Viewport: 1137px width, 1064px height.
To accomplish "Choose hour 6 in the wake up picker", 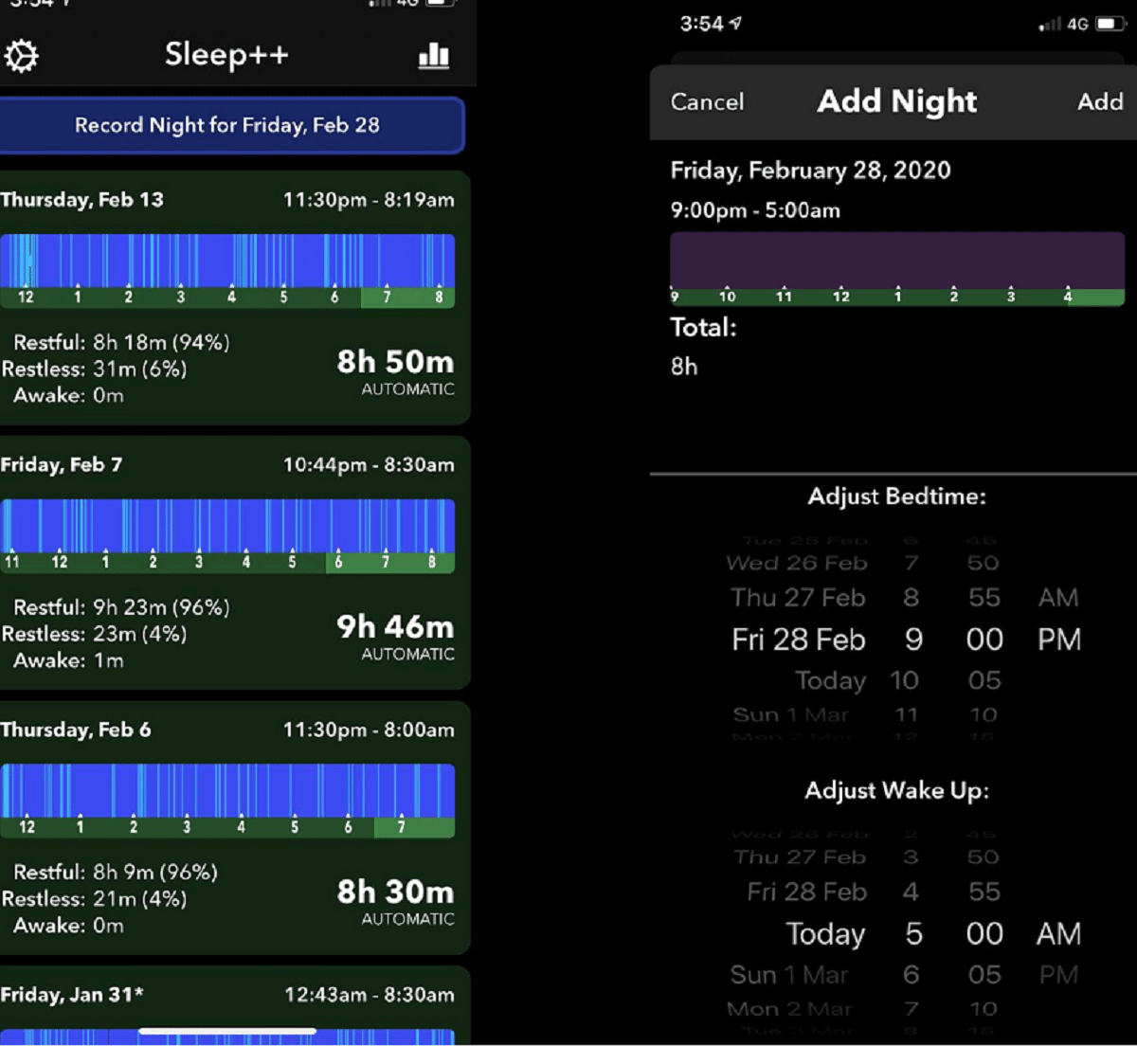I will click(x=911, y=974).
